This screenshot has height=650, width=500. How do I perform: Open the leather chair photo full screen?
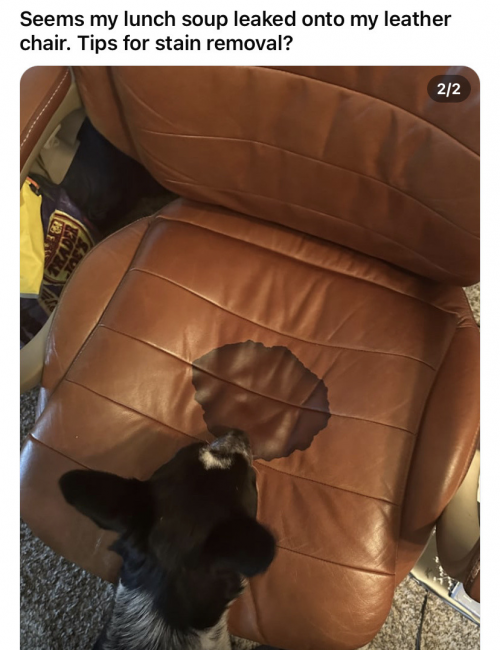tap(250, 358)
